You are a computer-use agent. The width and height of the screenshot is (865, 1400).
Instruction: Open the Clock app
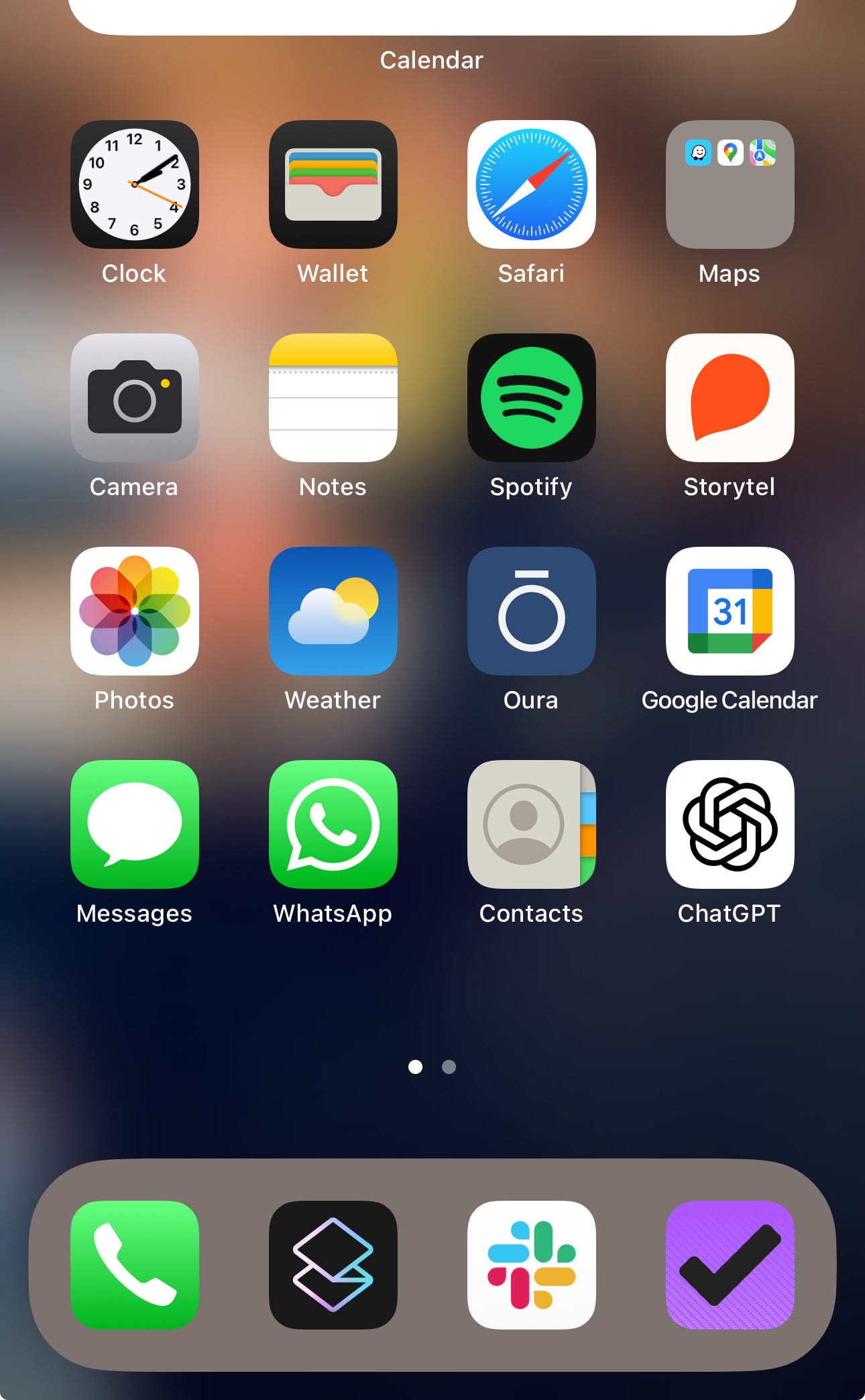point(134,184)
